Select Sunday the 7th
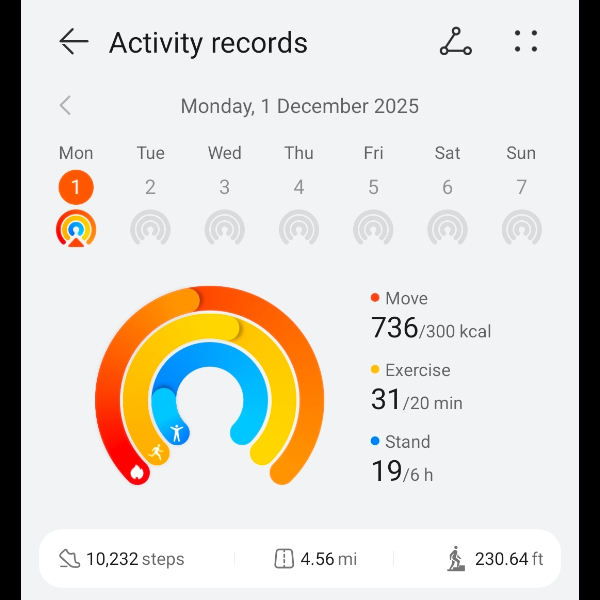Screen dimensions: 600x600 coord(521,187)
